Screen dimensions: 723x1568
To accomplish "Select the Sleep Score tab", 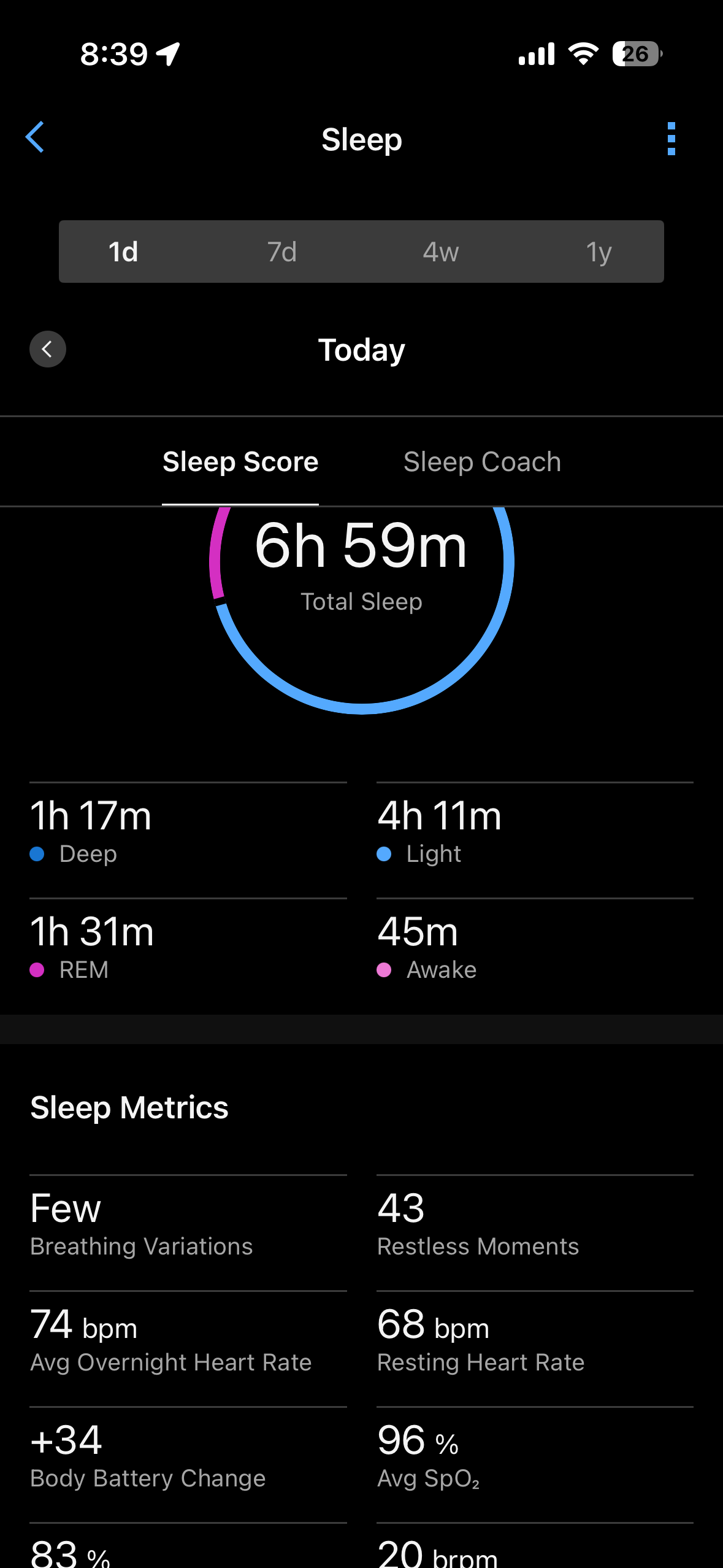I will 240,462.
